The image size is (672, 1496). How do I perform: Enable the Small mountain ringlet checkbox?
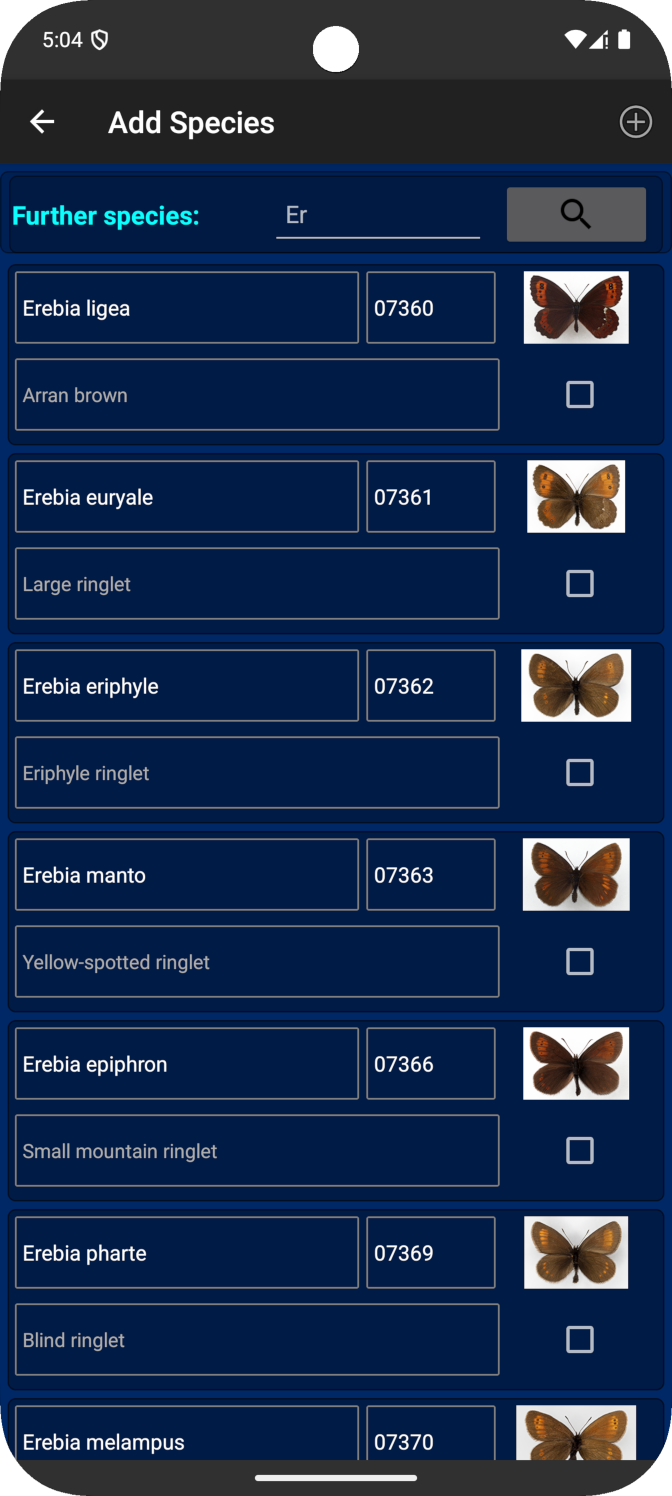580,1151
